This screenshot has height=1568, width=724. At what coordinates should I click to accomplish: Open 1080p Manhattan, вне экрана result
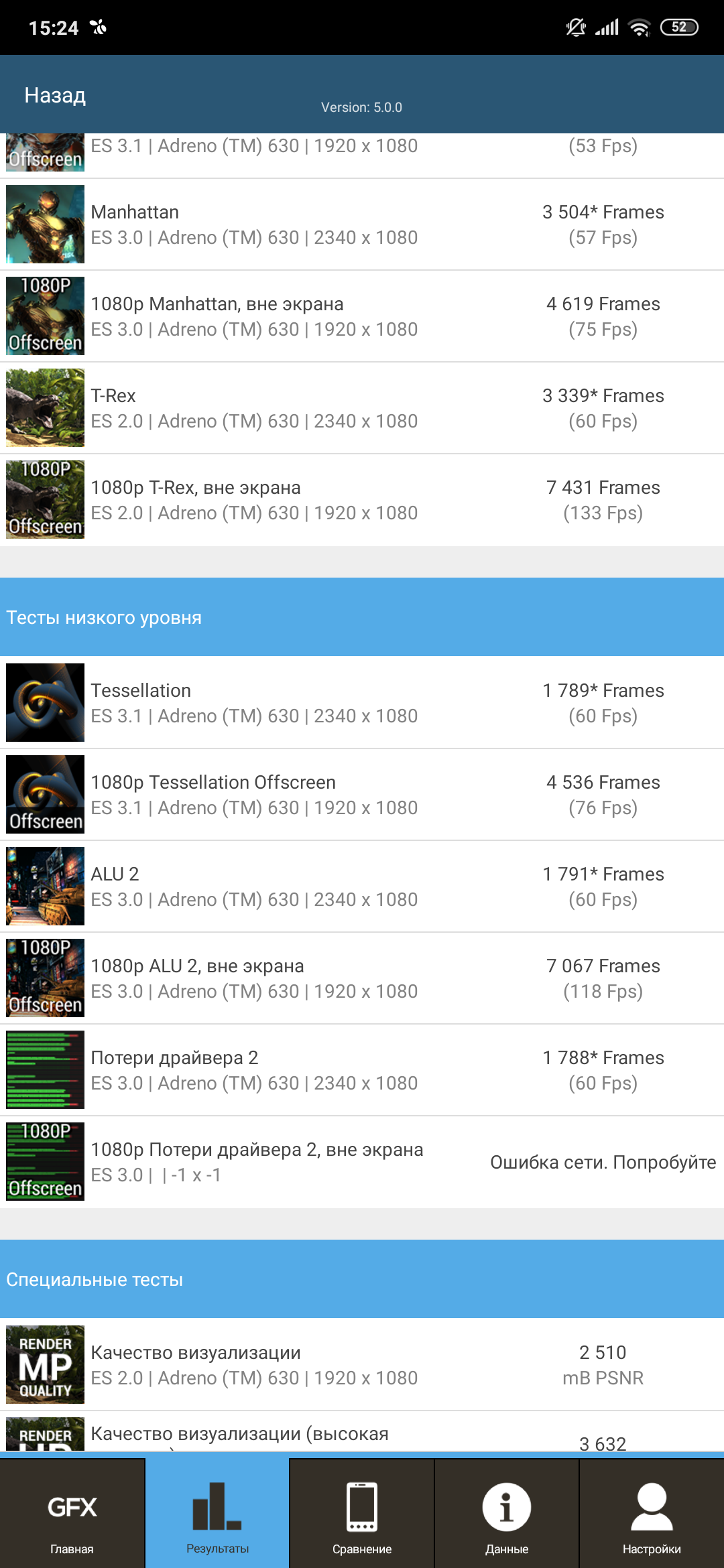point(362,316)
